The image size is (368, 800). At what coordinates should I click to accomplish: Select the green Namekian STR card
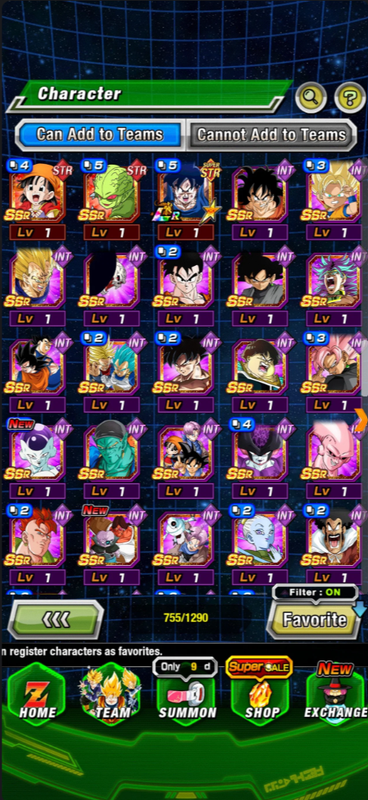coord(112,198)
